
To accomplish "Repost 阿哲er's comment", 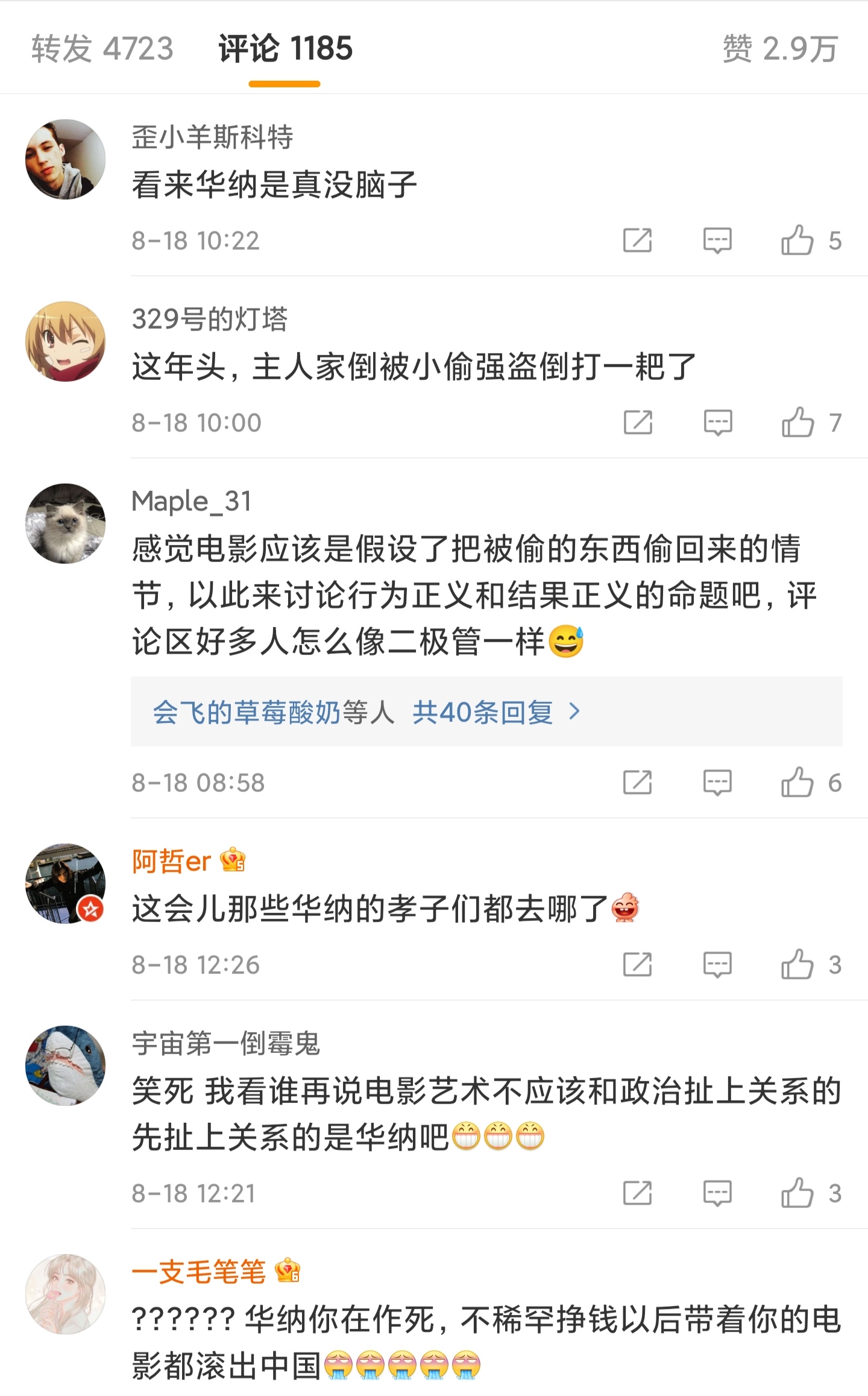I will tap(638, 965).
